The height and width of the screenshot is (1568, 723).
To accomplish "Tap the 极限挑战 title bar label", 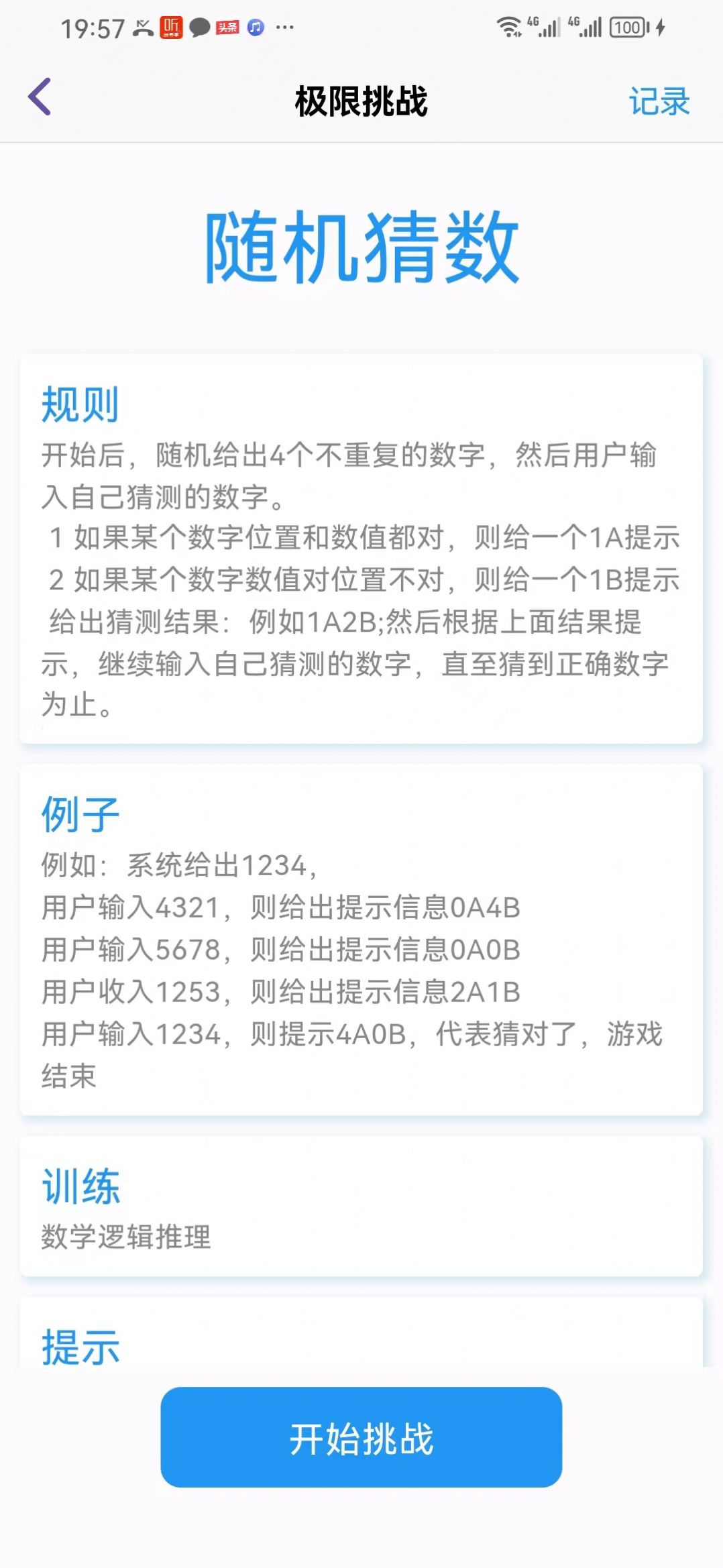I will pyautogui.click(x=361, y=101).
